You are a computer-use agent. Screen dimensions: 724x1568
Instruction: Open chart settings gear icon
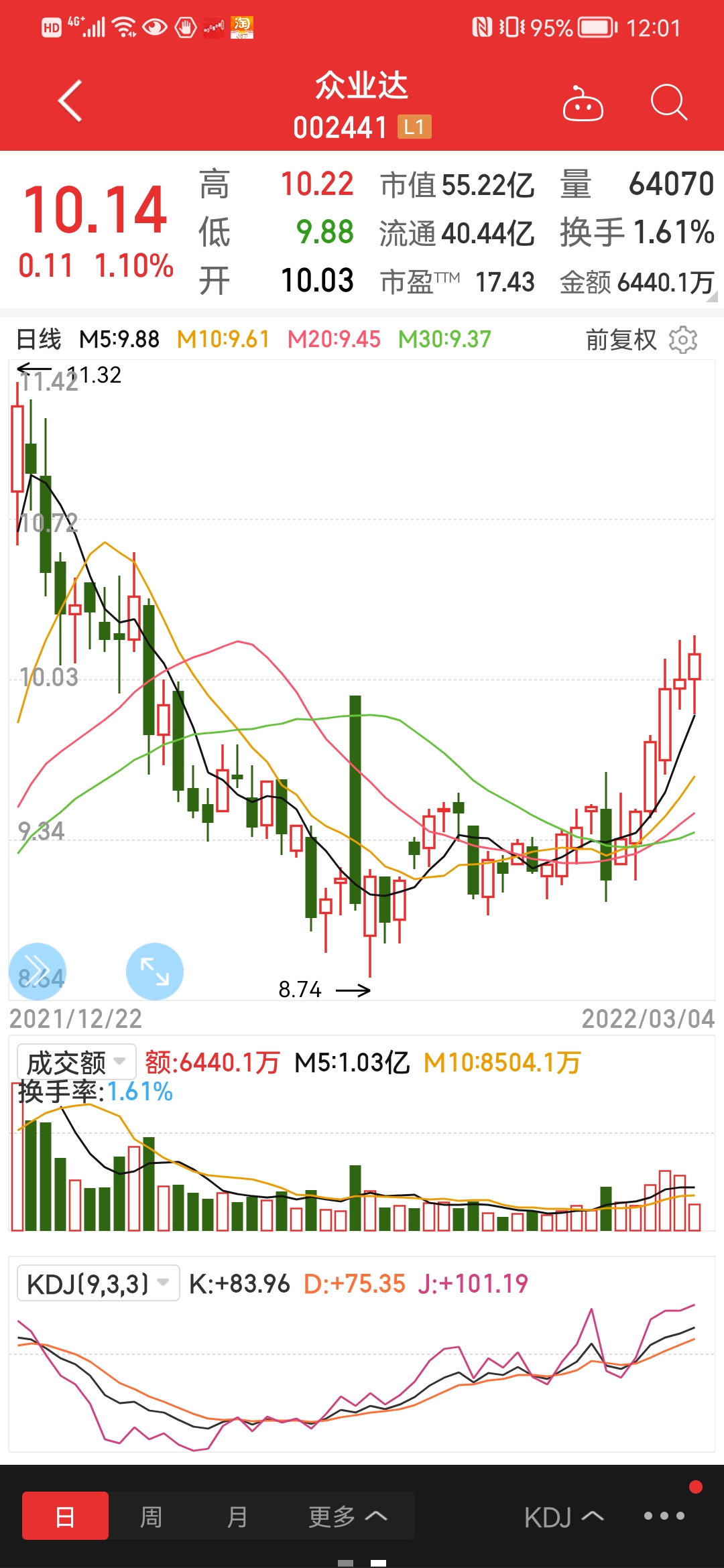683,340
